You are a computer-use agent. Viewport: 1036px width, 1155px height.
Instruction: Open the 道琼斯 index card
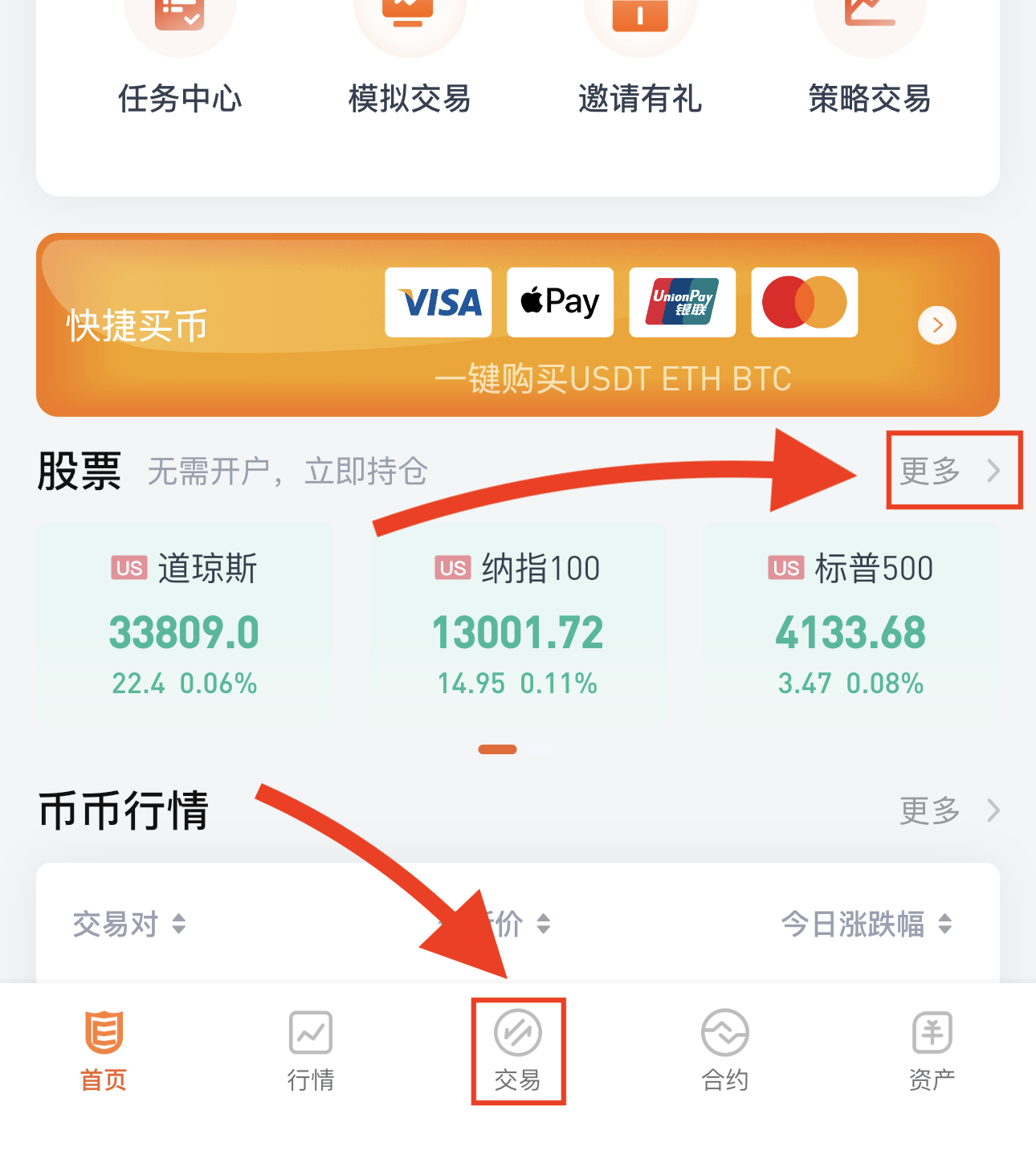pos(185,626)
